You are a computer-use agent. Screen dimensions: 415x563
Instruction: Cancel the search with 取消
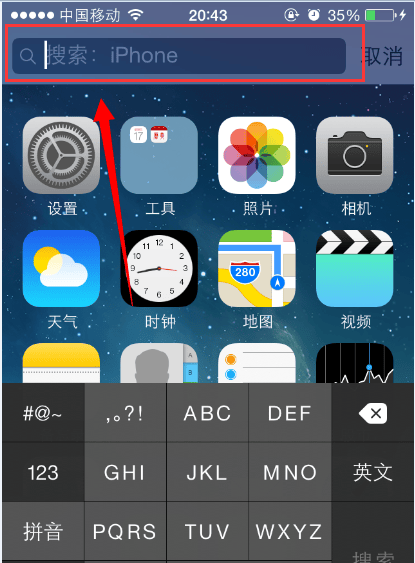[x=383, y=56]
